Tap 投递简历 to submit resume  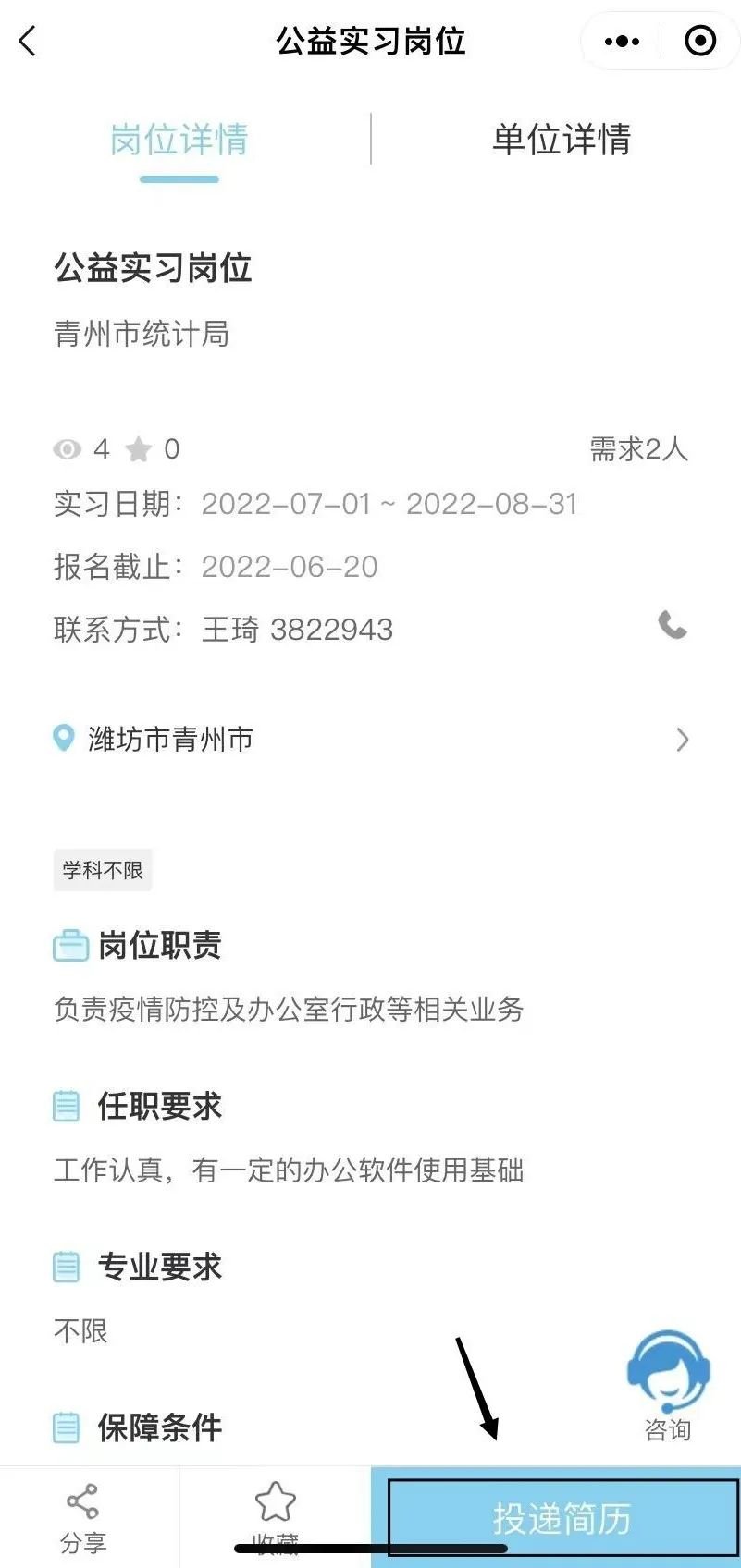[562, 1518]
